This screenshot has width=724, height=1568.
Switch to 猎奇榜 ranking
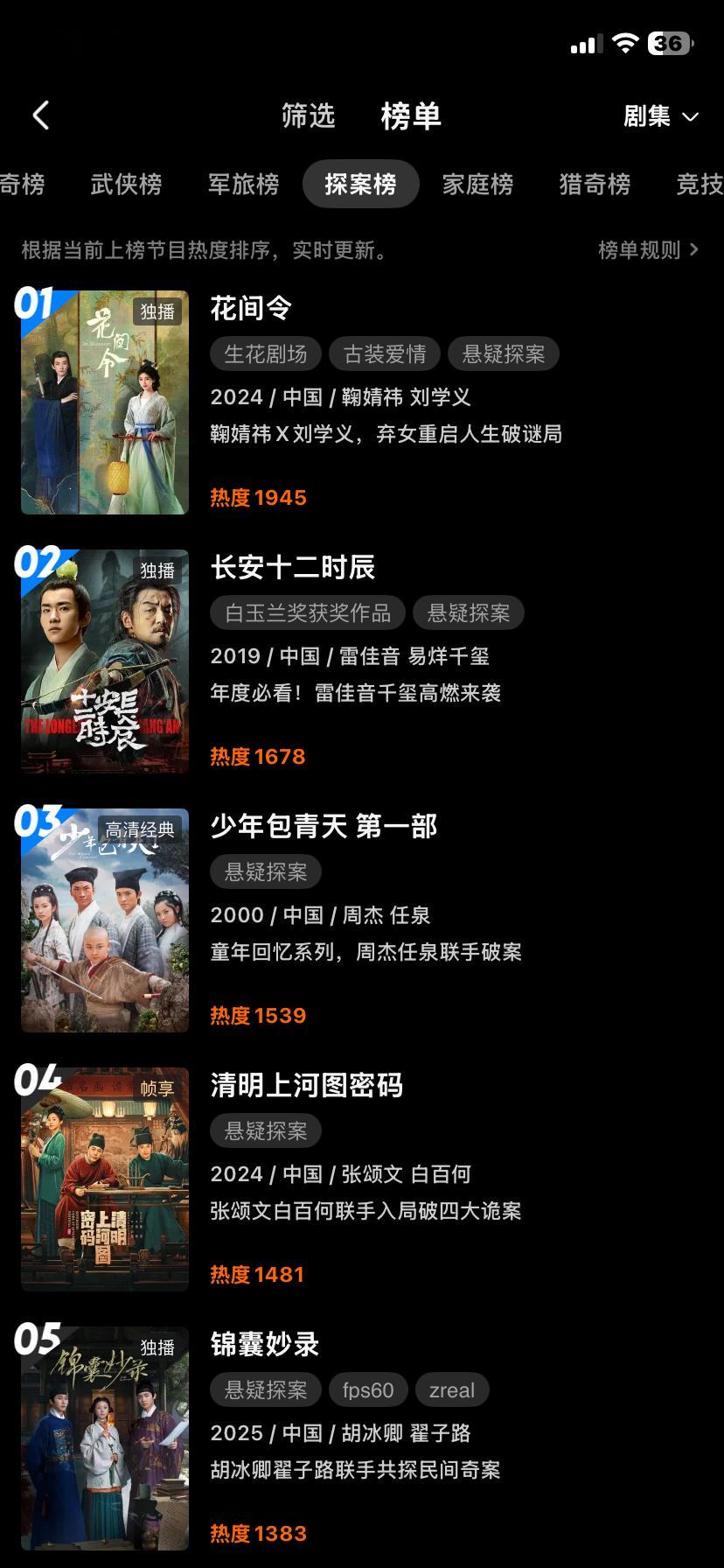pos(595,185)
